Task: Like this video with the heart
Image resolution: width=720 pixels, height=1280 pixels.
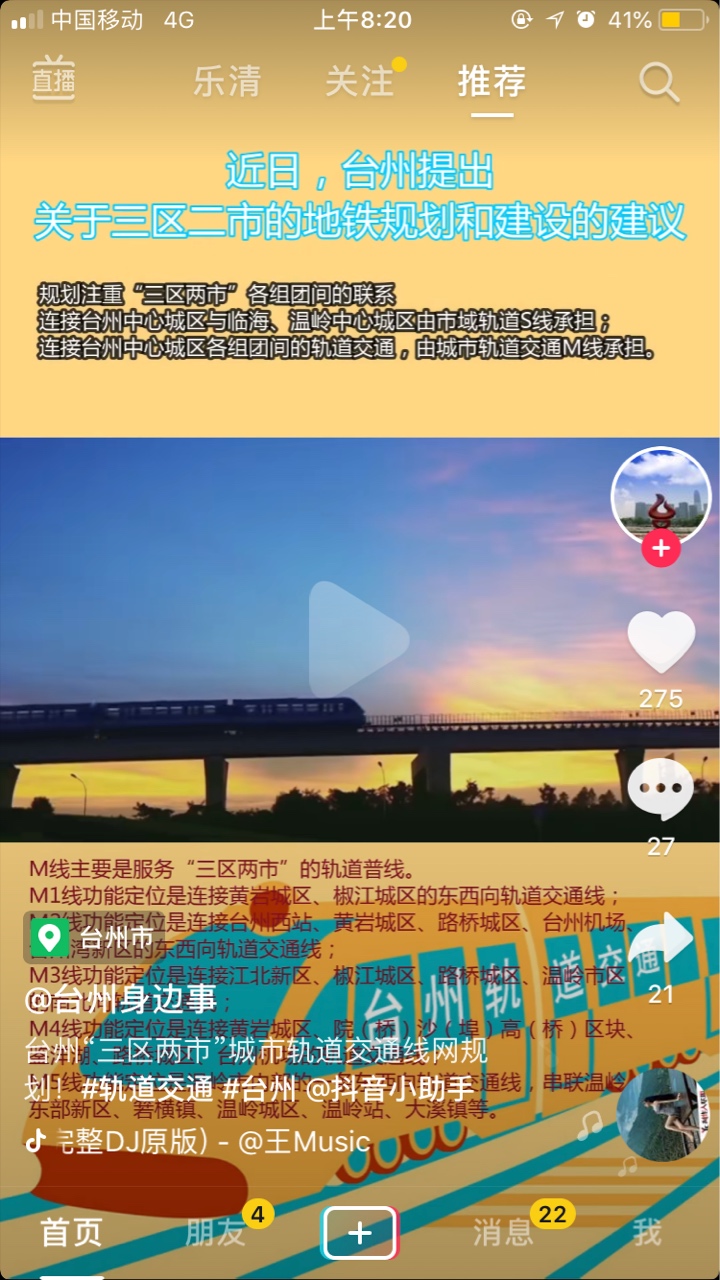Action: pos(661,642)
